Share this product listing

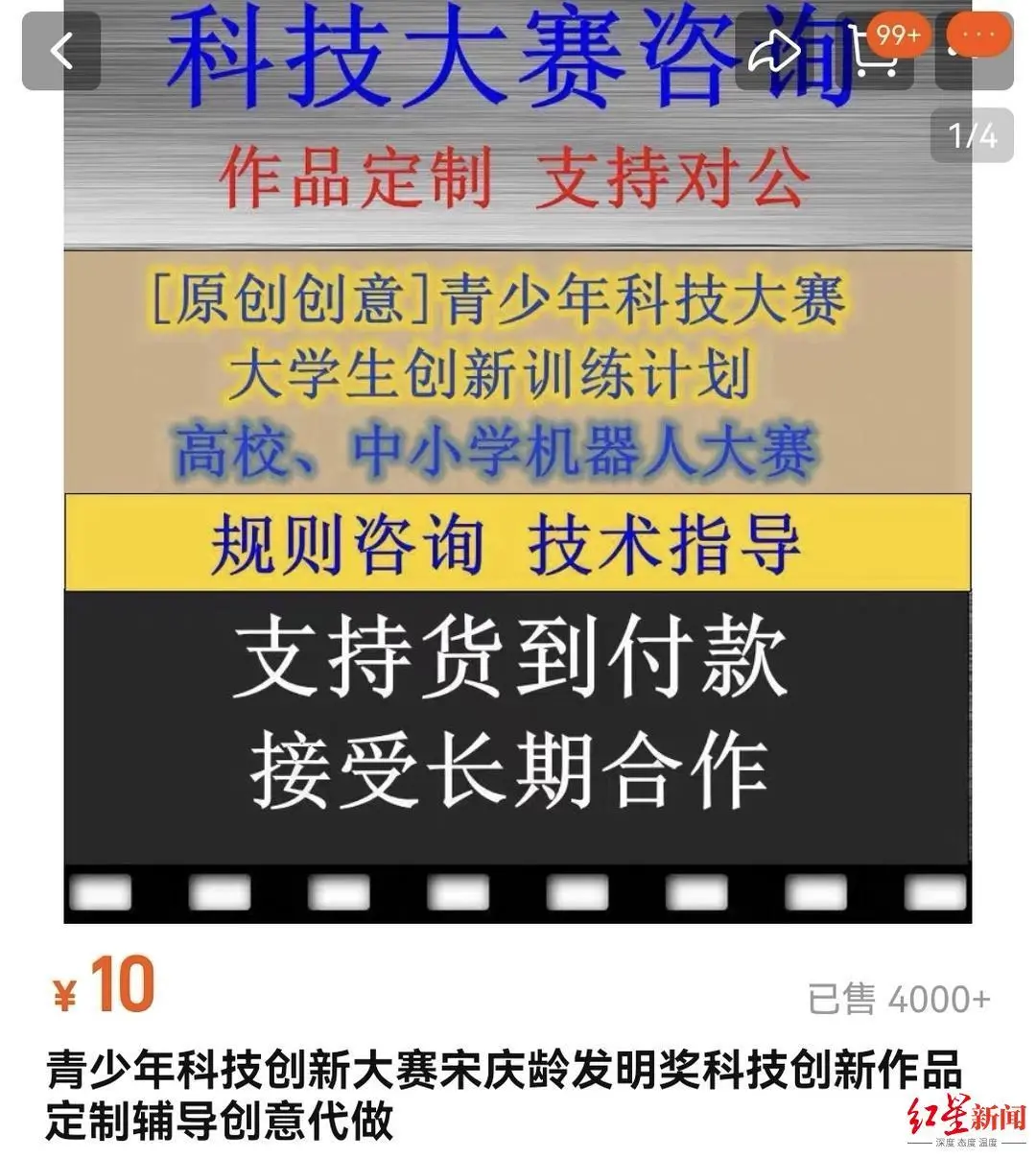click(x=775, y=50)
